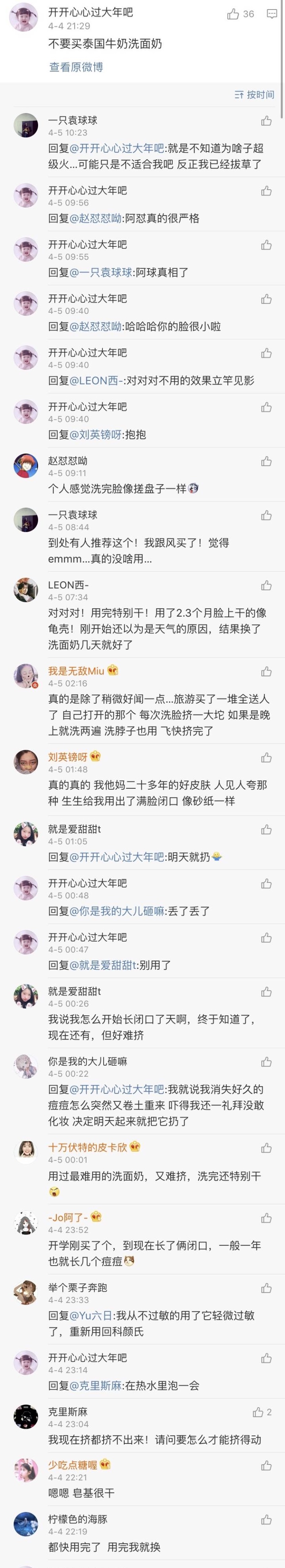
Task: Change comment sorting via 按时间
Action: tap(254, 94)
